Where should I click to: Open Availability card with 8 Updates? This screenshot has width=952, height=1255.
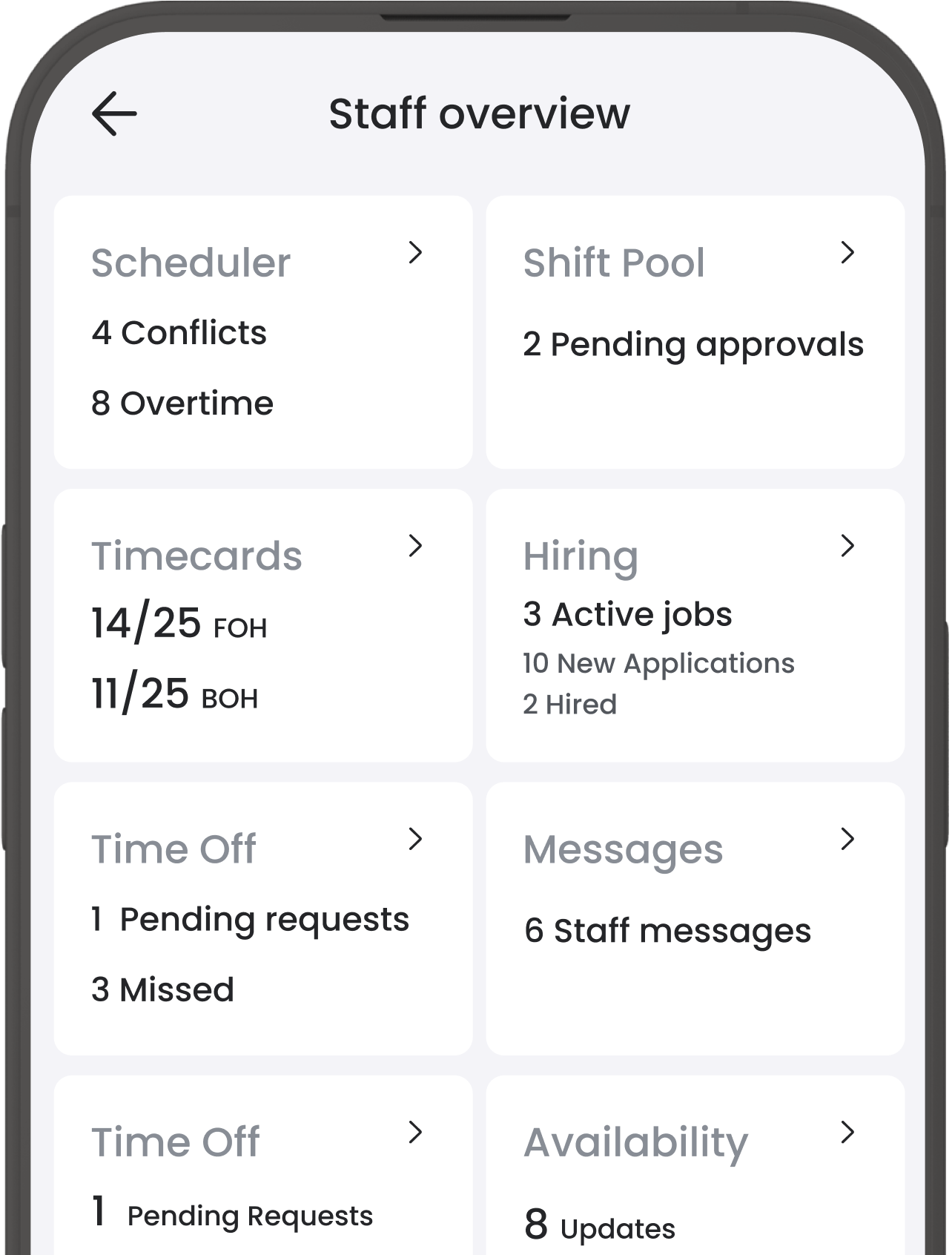click(695, 1172)
